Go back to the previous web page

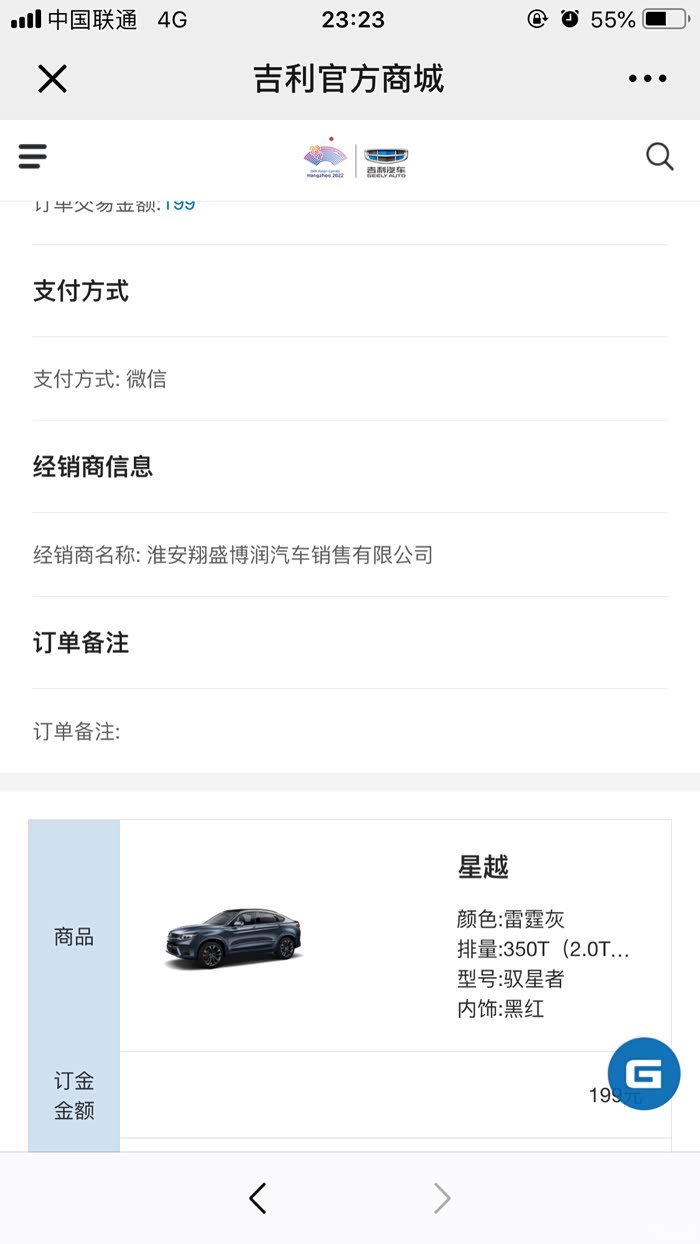(x=258, y=1198)
